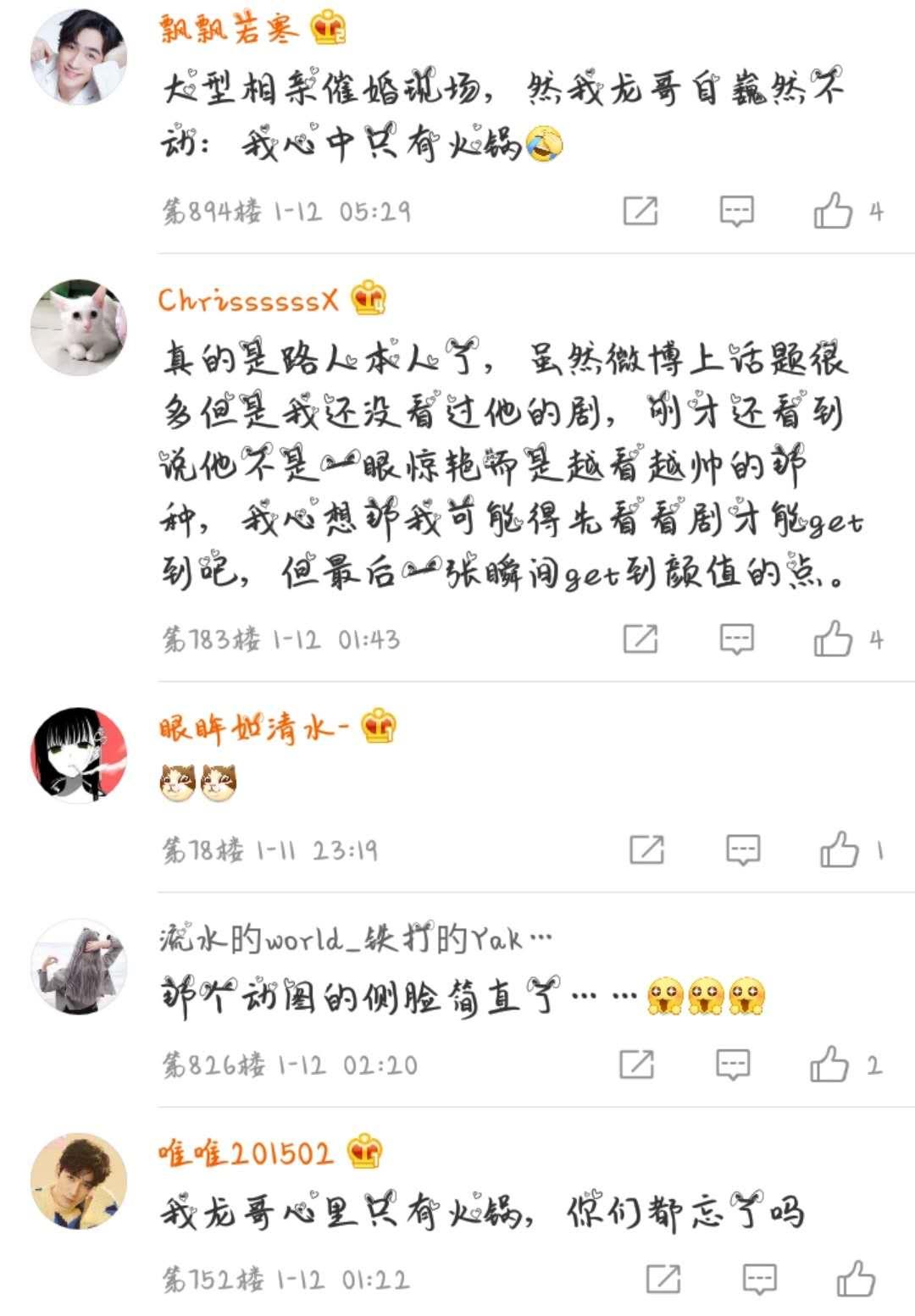Repost the comment on floor 826

[637, 1064]
